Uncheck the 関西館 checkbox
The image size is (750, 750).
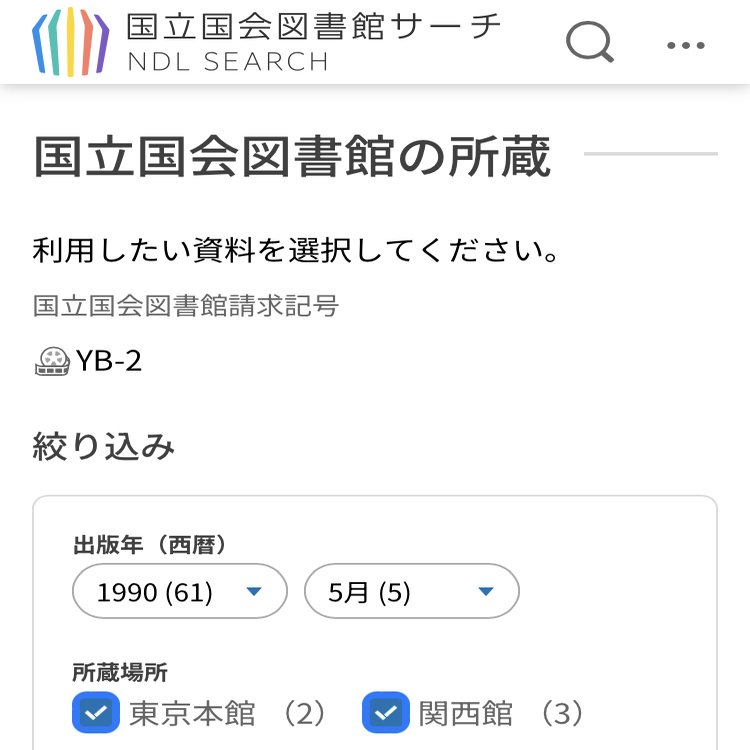click(x=386, y=713)
